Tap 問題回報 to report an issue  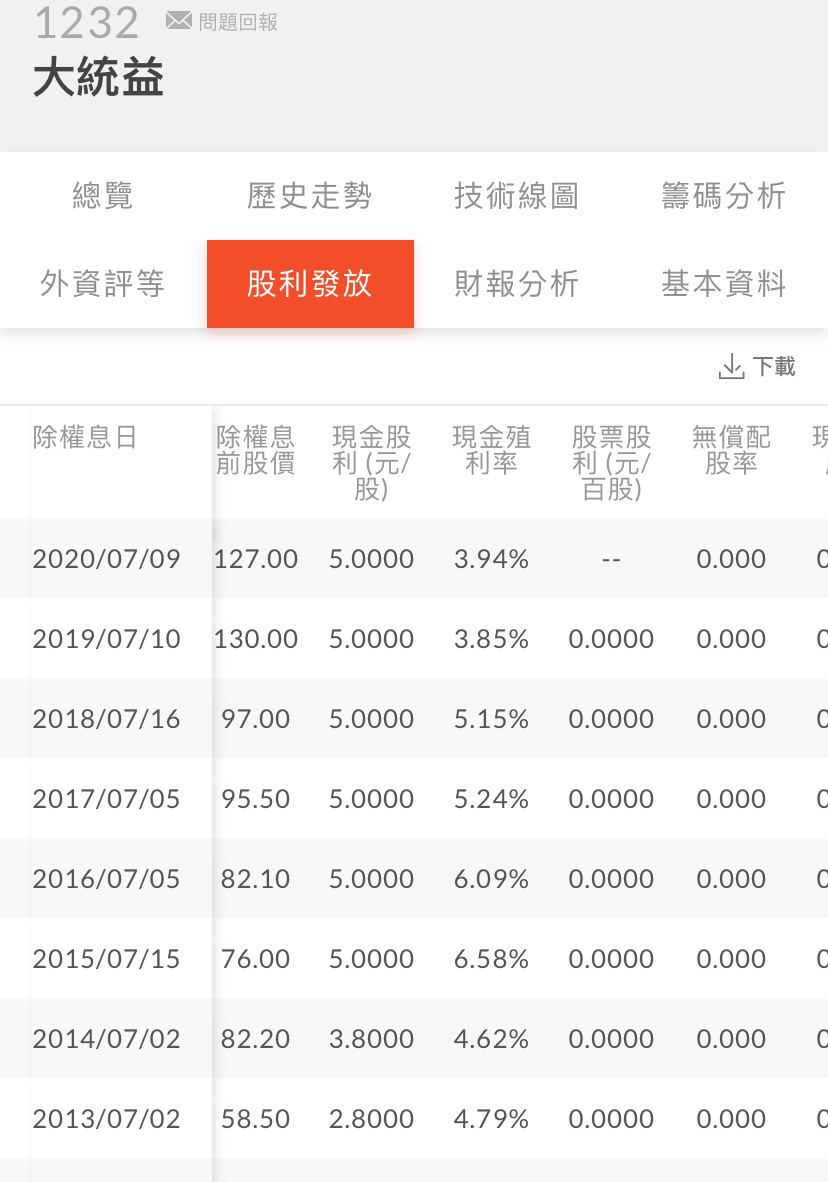coord(222,22)
